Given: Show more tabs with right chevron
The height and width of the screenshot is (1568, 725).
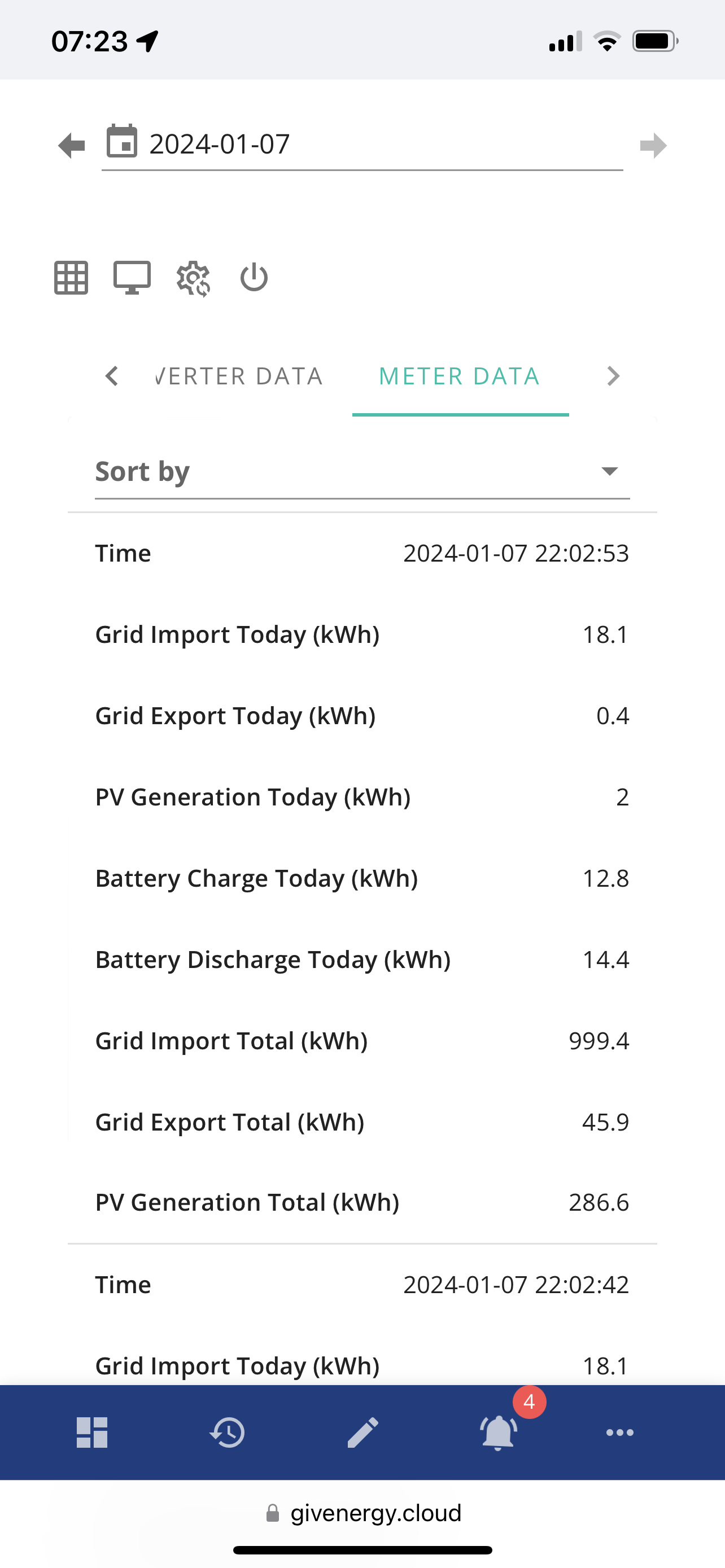Looking at the screenshot, I should pyautogui.click(x=613, y=376).
